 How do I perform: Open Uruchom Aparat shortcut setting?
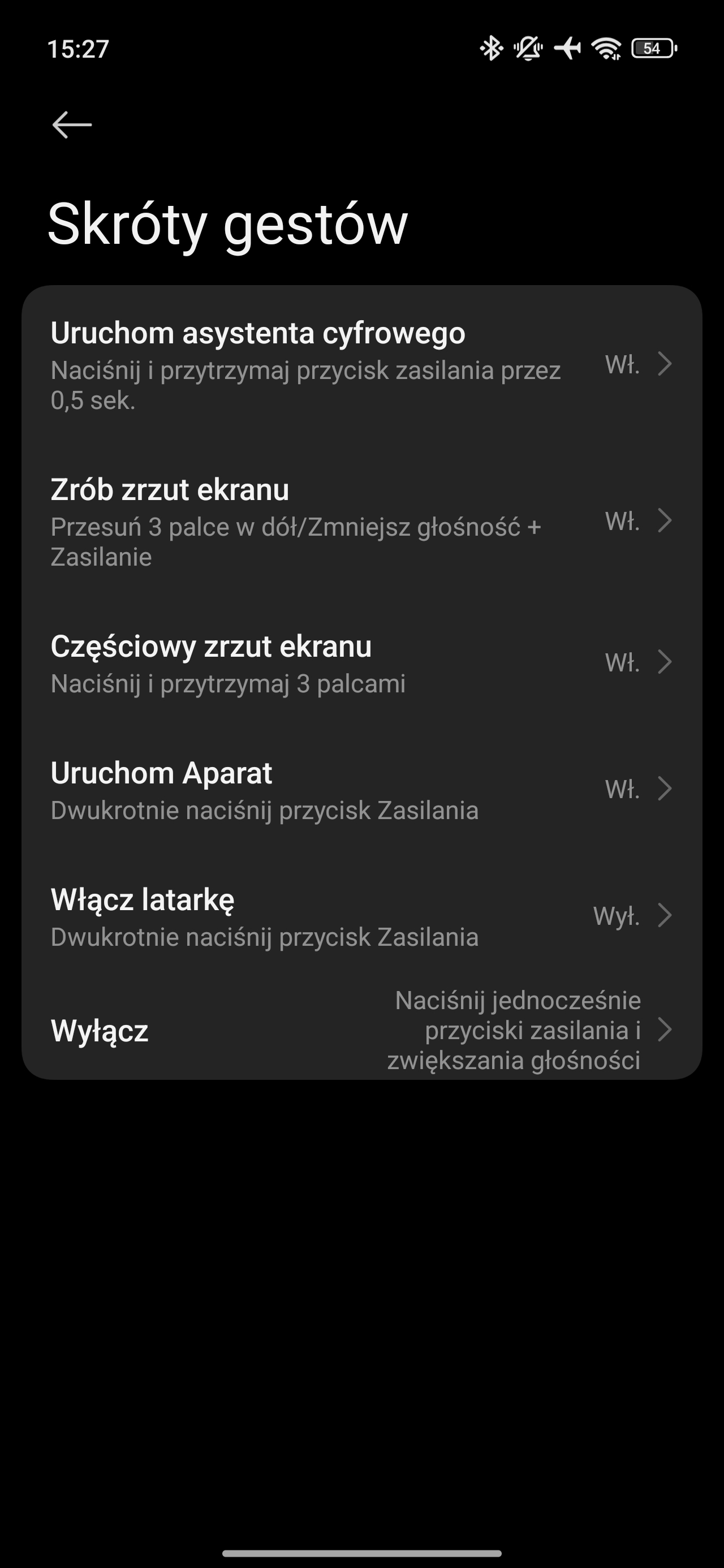361,790
